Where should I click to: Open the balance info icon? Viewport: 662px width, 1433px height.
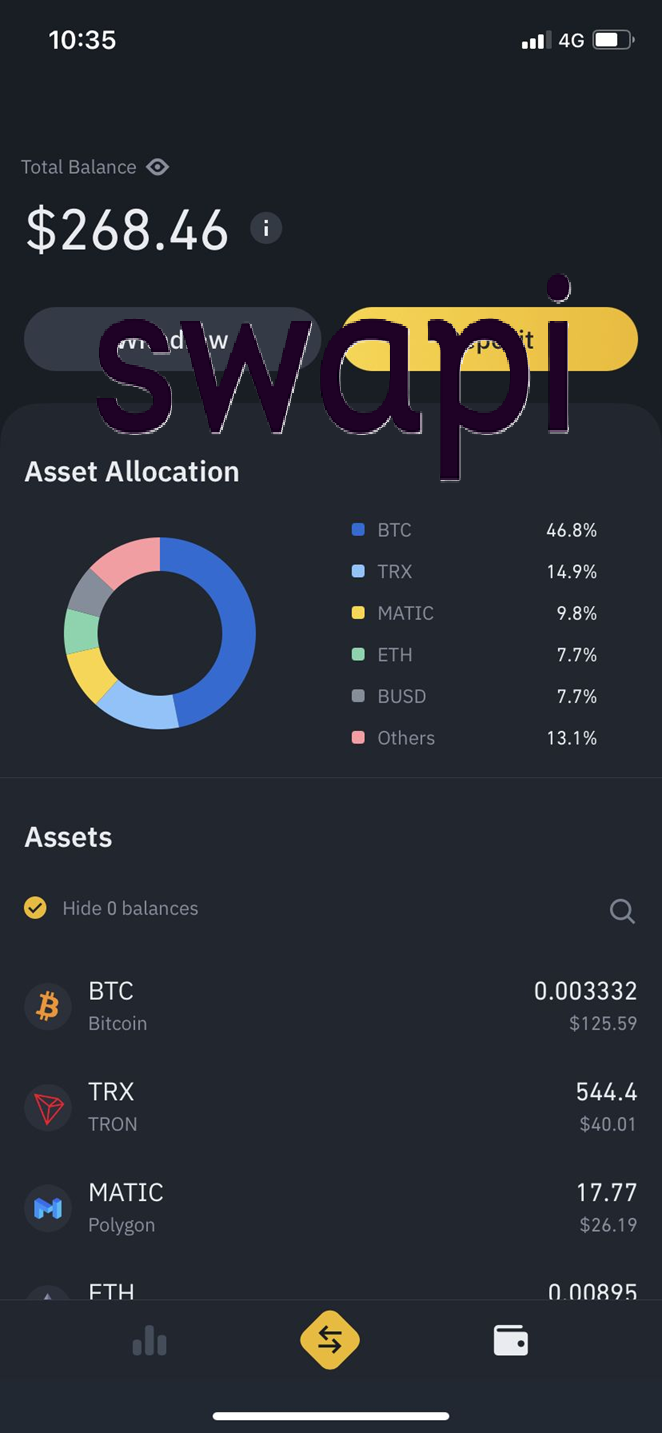pyautogui.click(x=266, y=228)
